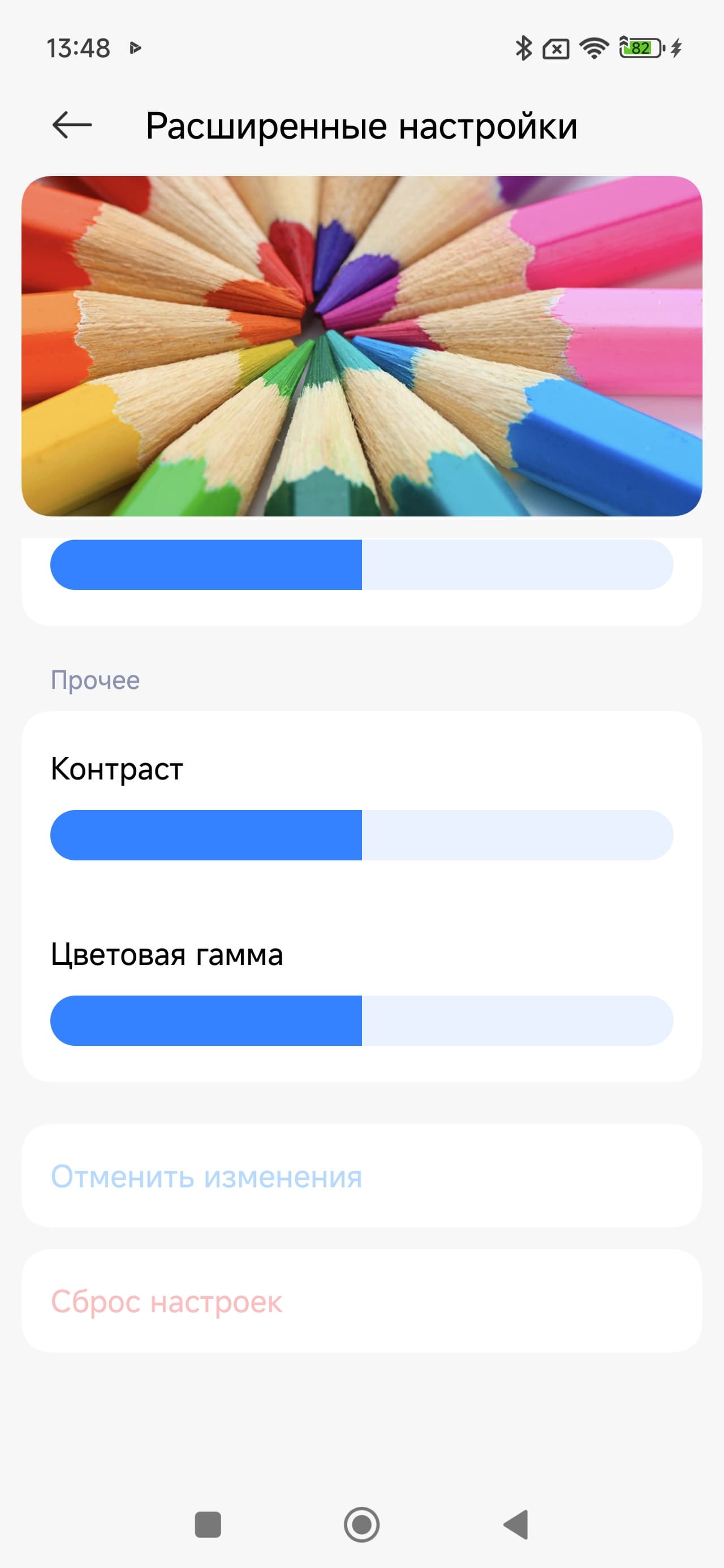The height and width of the screenshot is (1568, 724).
Task: Tap the Цветовая гамма slider
Action: [x=361, y=1020]
